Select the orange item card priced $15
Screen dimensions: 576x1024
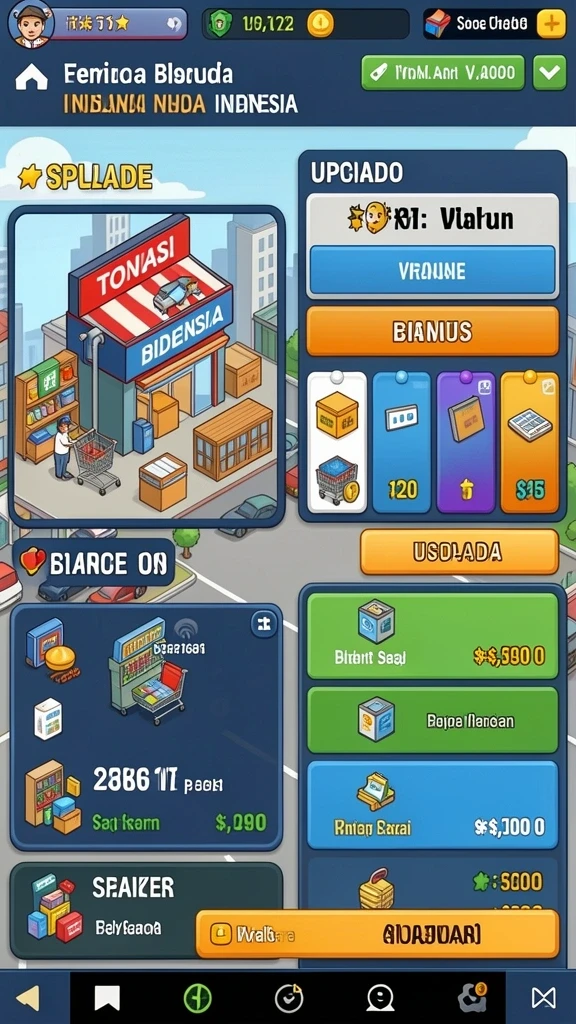coord(530,442)
